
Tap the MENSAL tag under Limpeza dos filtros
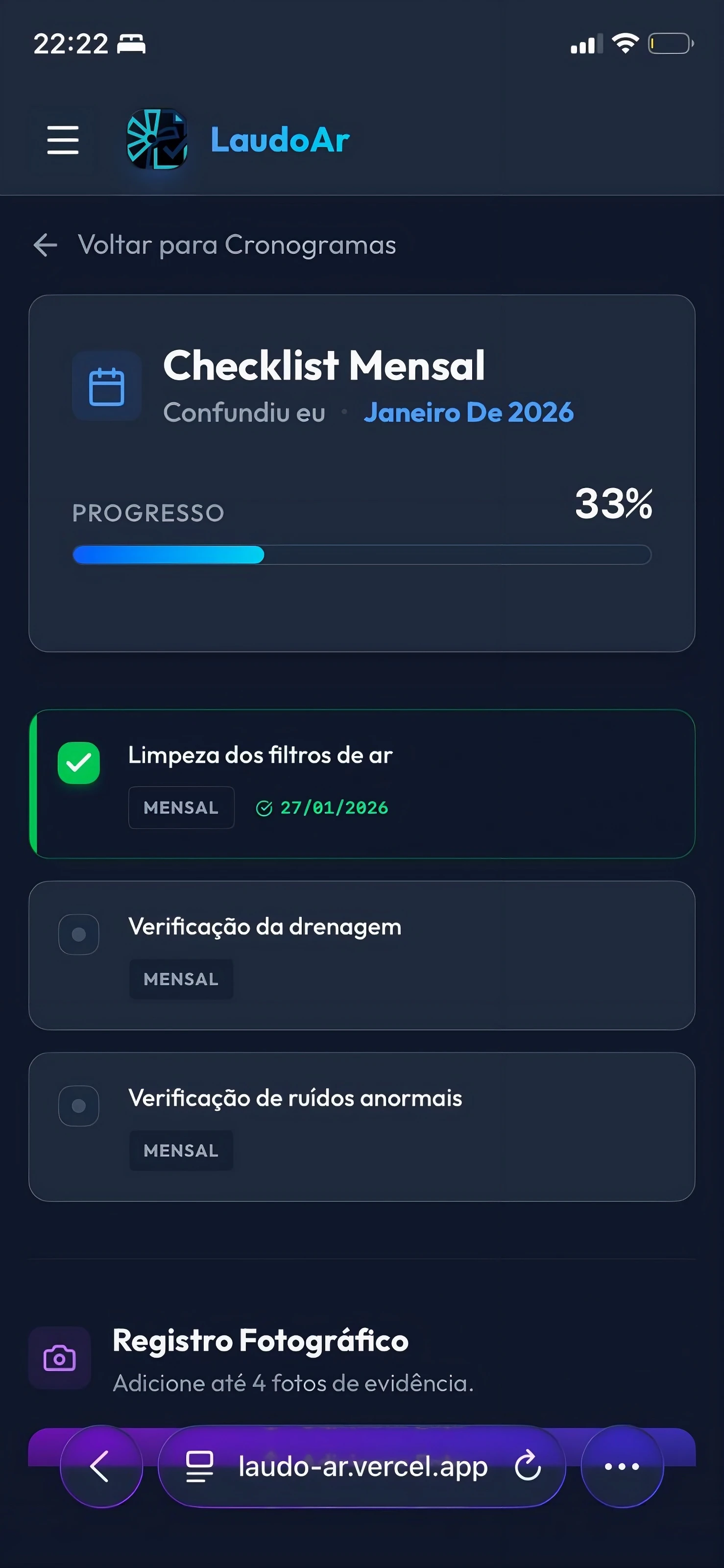coord(181,807)
